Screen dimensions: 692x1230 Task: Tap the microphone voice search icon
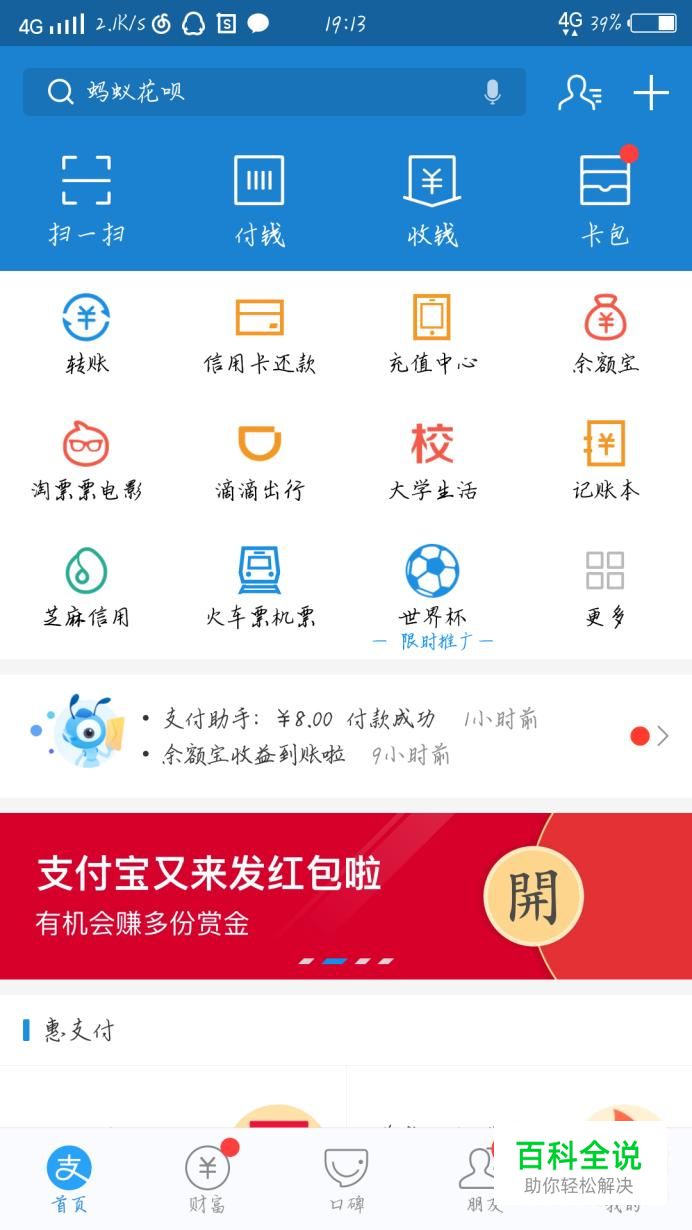(492, 92)
